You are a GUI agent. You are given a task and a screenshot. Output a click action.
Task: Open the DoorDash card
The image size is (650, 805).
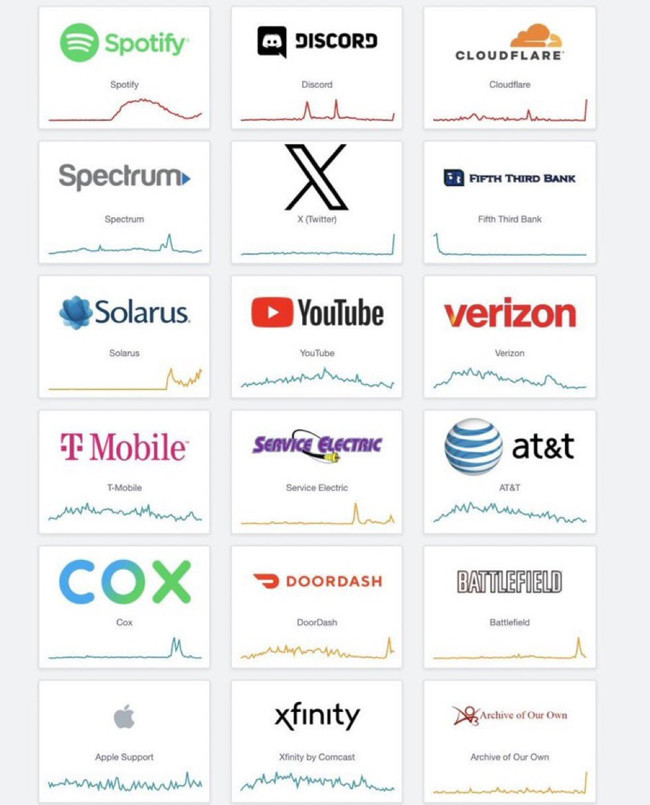[317, 606]
